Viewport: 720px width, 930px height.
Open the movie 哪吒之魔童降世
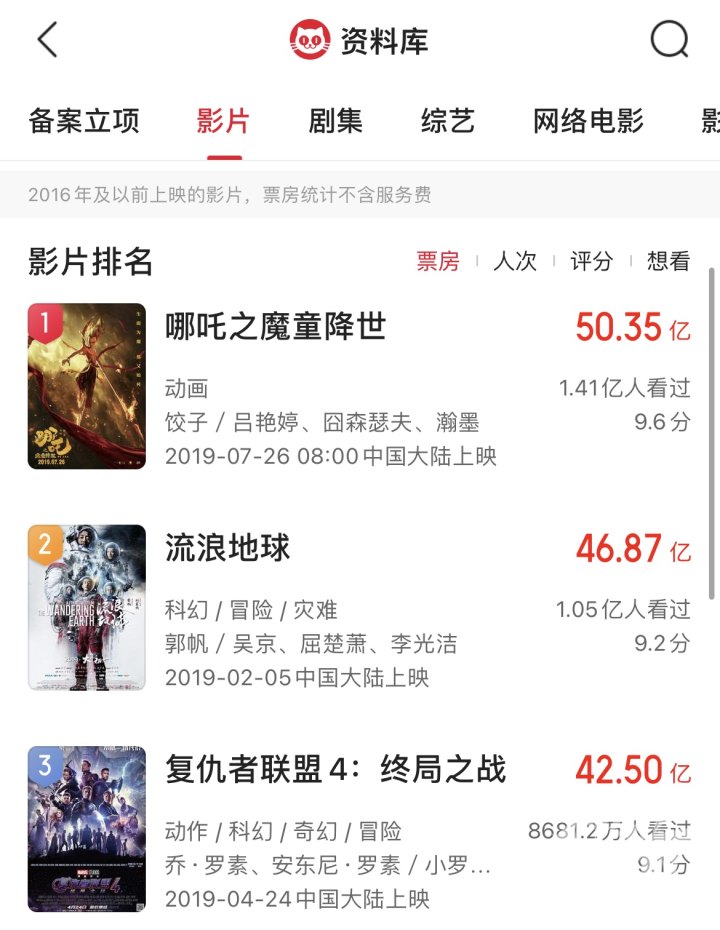(x=275, y=327)
